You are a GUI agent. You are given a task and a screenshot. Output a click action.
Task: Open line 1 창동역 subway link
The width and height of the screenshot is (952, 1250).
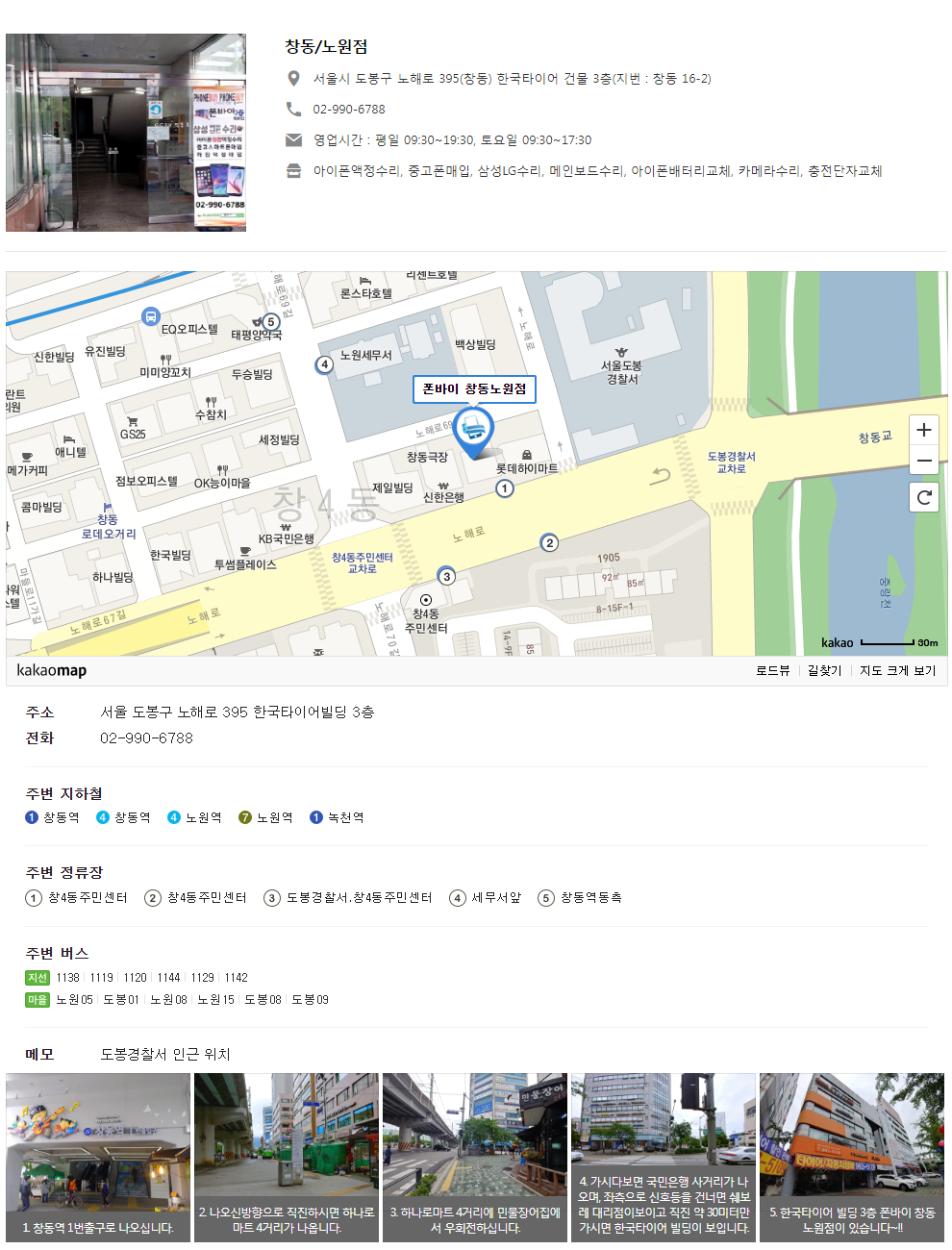53,817
